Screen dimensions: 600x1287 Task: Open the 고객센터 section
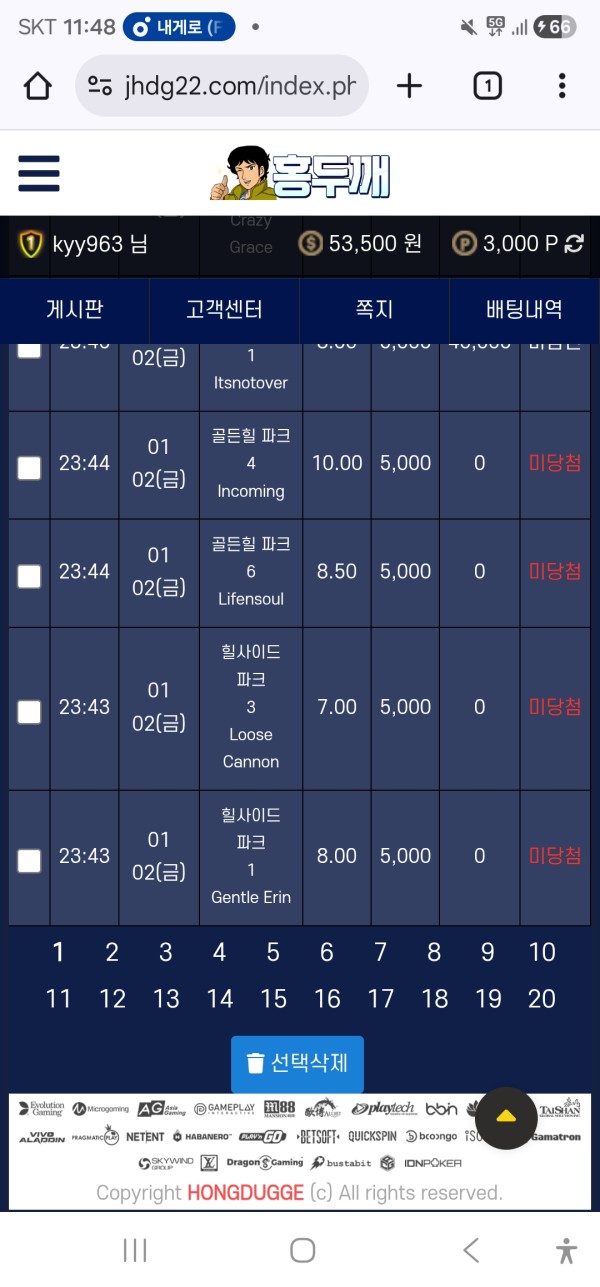[224, 310]
